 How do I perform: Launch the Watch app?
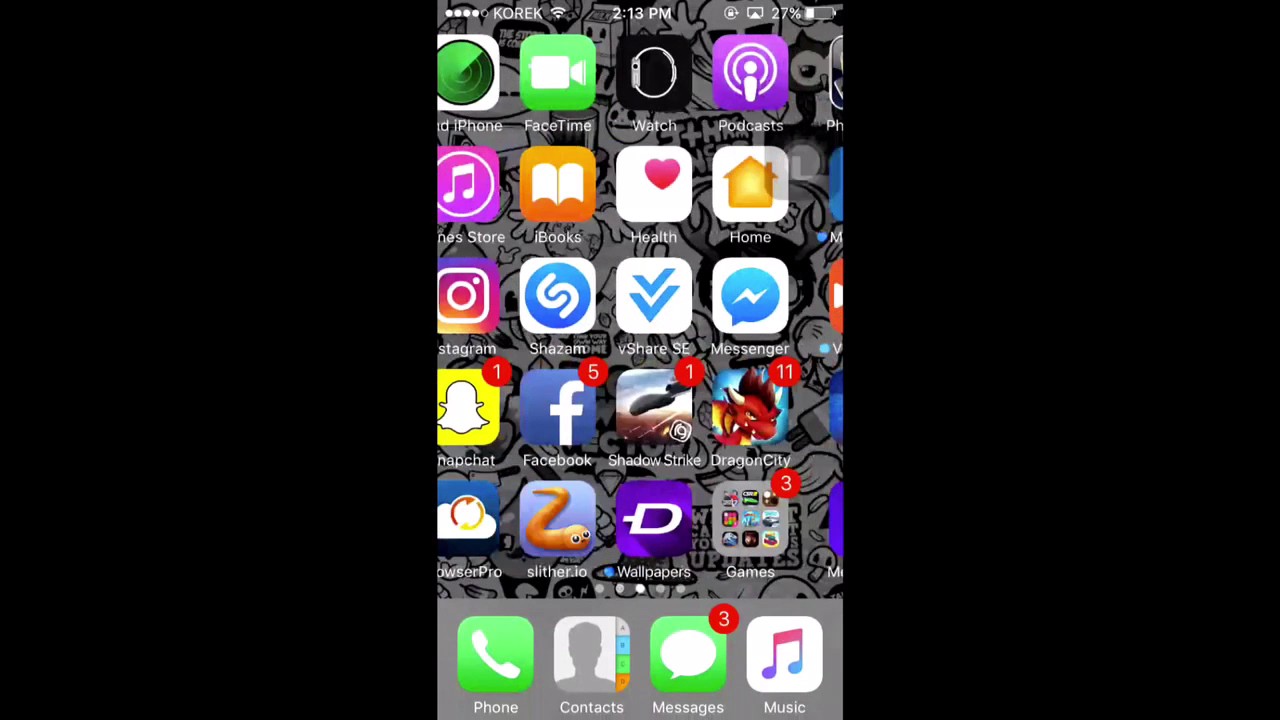[654, 74]
